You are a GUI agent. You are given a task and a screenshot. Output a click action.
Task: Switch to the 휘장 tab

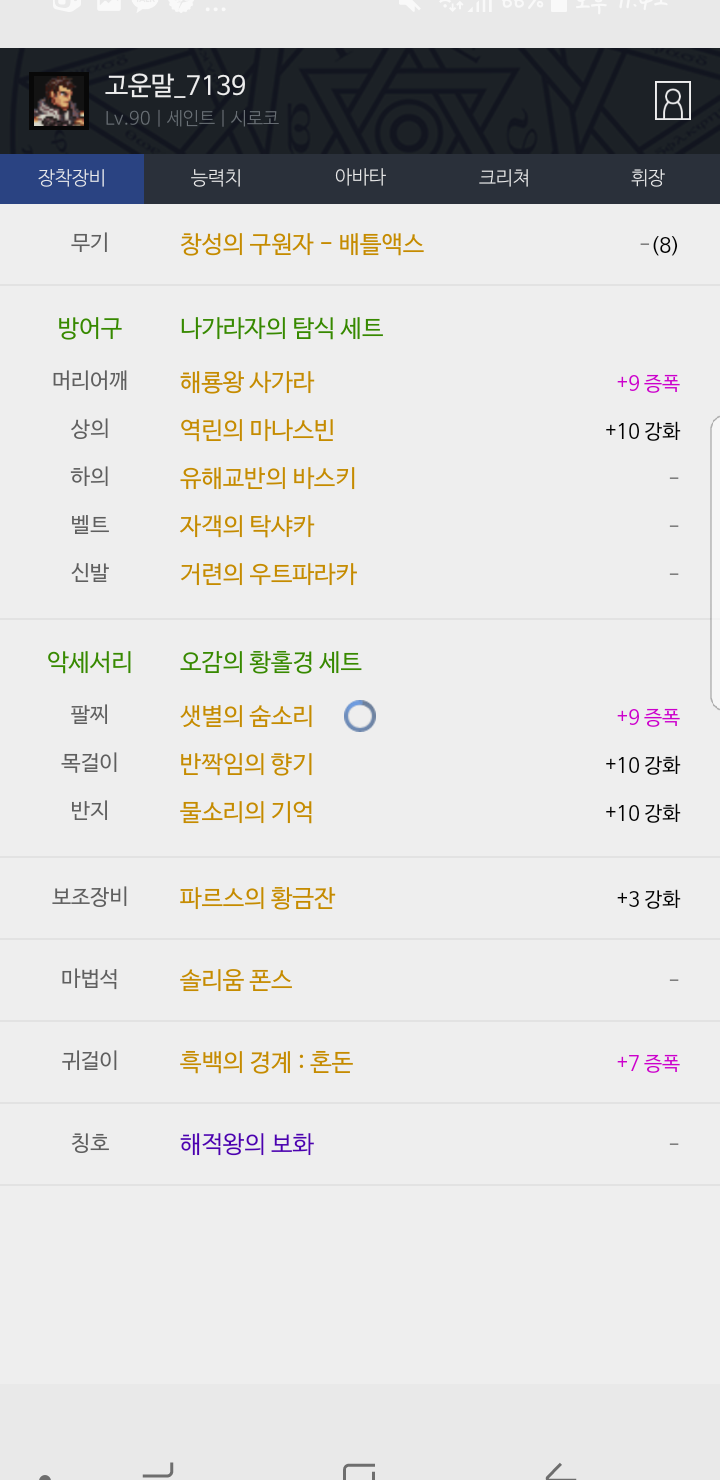(x=648, y=179)
